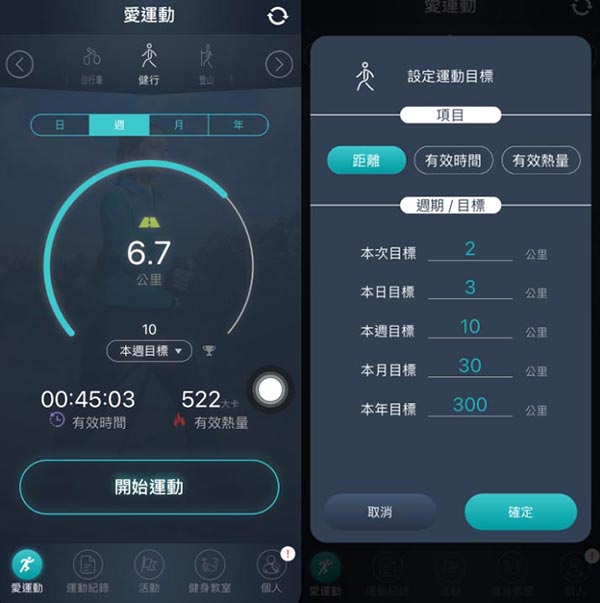Image resolution: width=600 pixels, height=603 pixels.
Task: Show previous sport types with left arrow
Action: pos(19,65)
